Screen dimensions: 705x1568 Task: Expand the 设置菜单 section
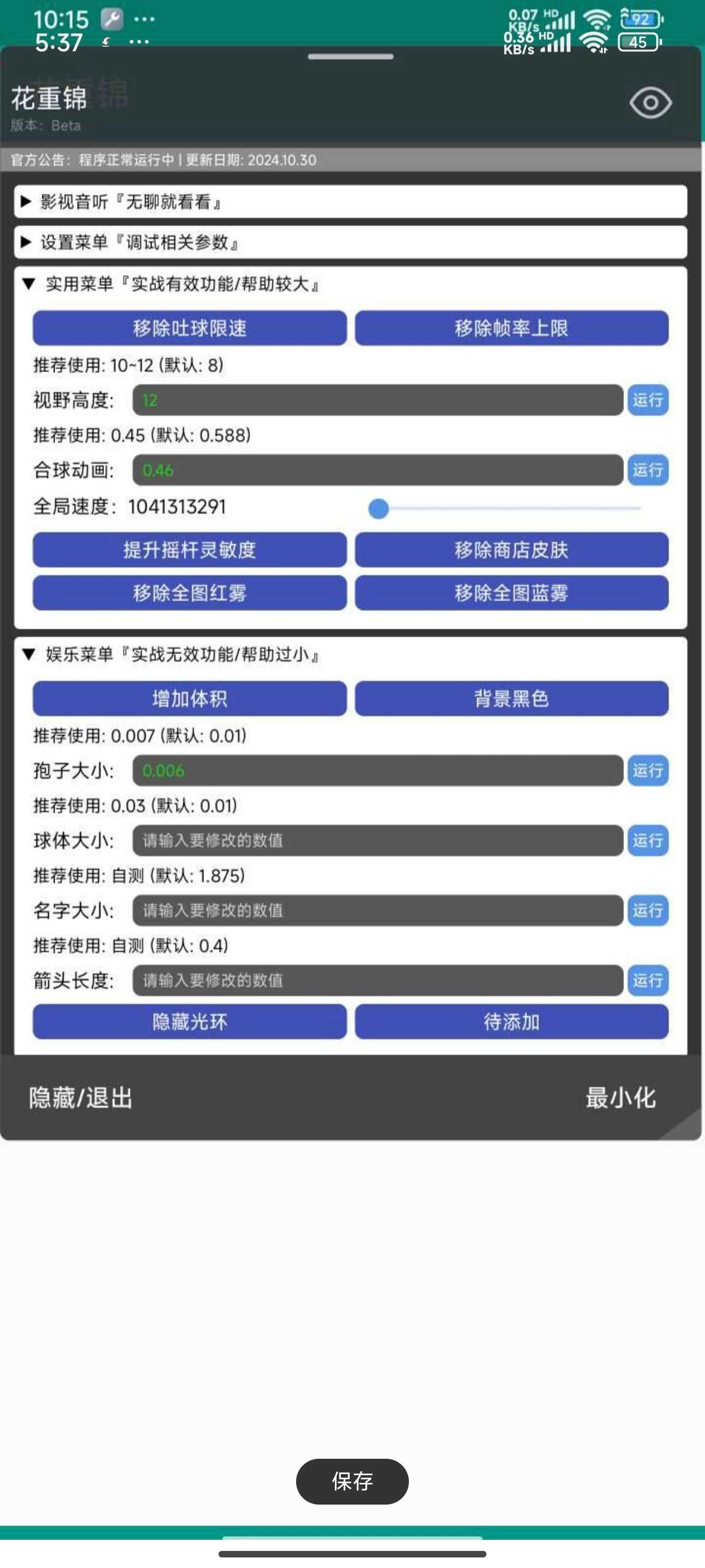[351, 243]
